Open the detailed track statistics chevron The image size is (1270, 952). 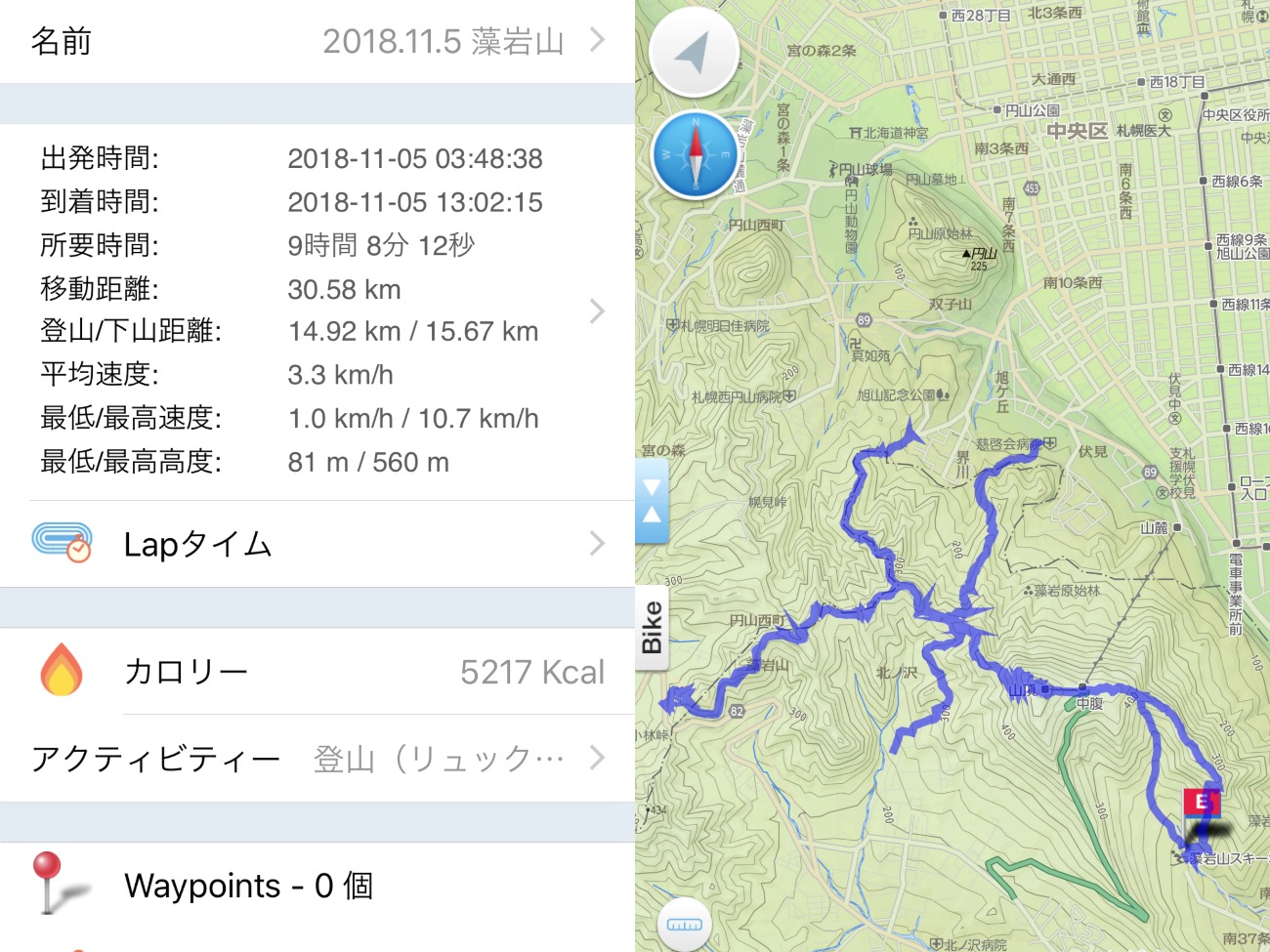tap(597, 311)
